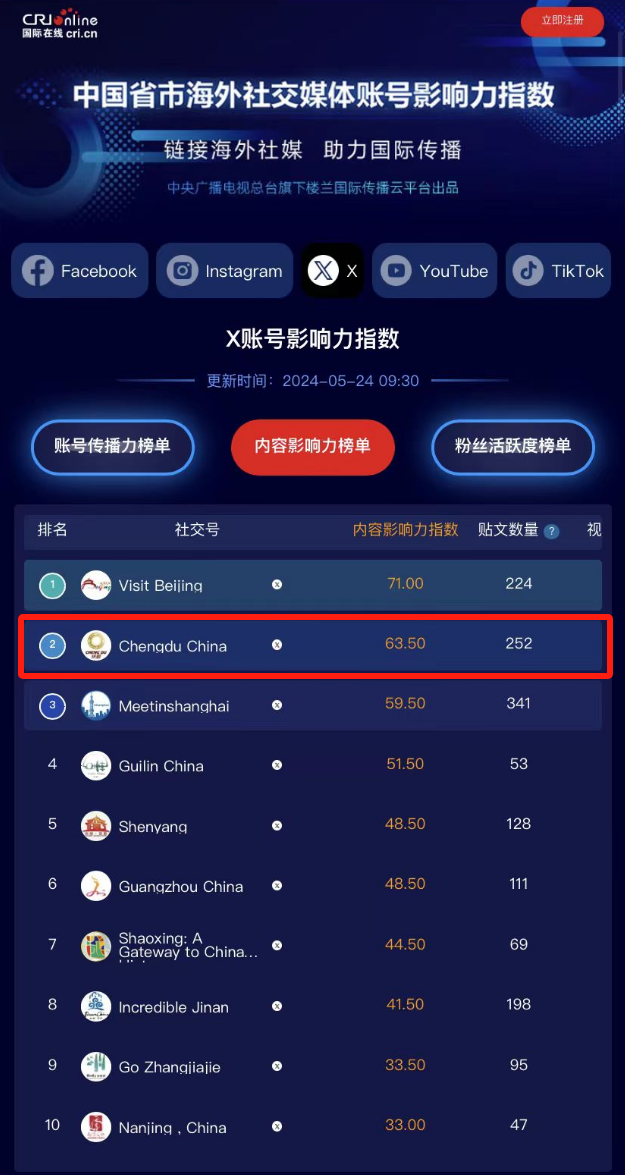The width and height of the screenshot is (625, 1175).
Task: Open the 账号传播力榜单 ranking
Action: pyautogui.click(x=112, y=446)
